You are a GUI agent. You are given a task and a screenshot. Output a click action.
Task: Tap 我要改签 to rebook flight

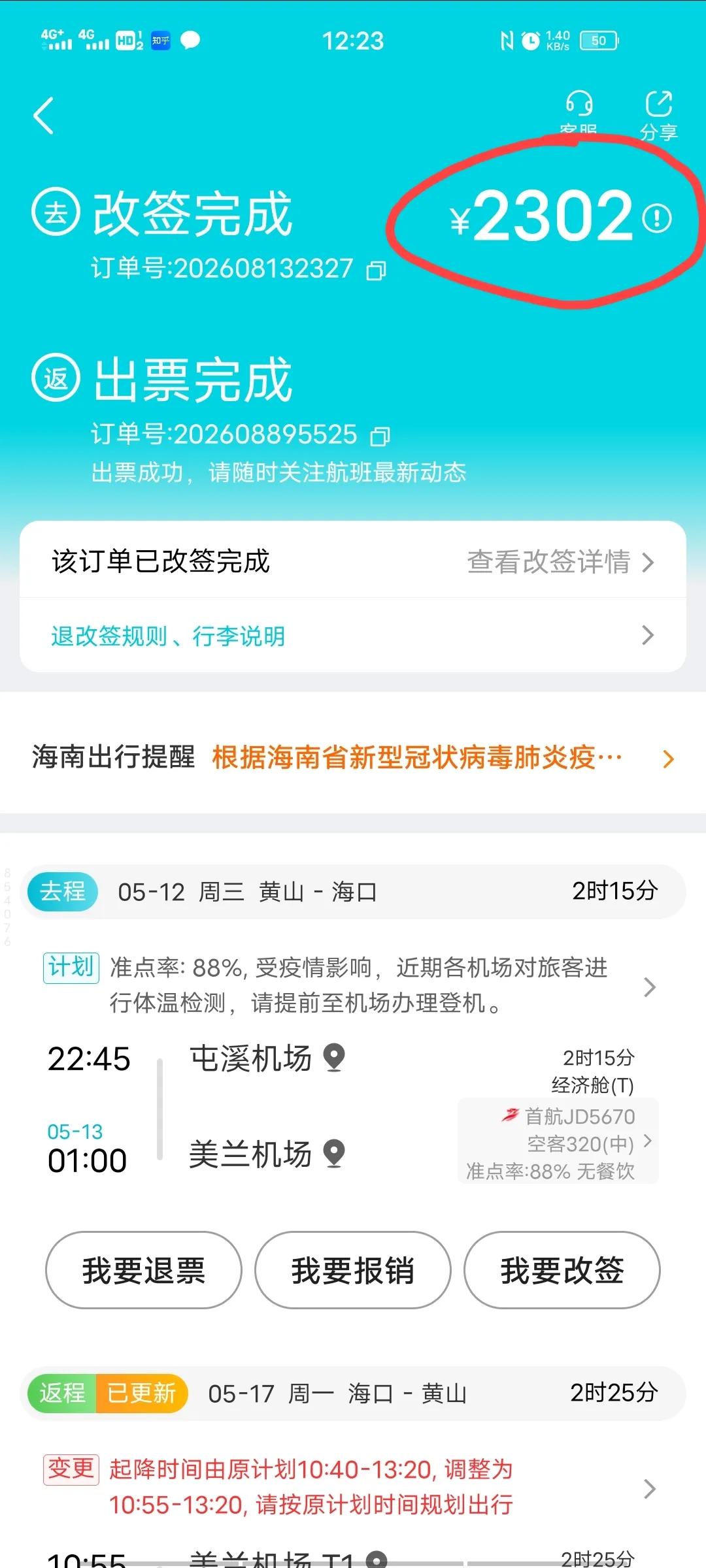pyautogui.click(x=562, y=1269)
